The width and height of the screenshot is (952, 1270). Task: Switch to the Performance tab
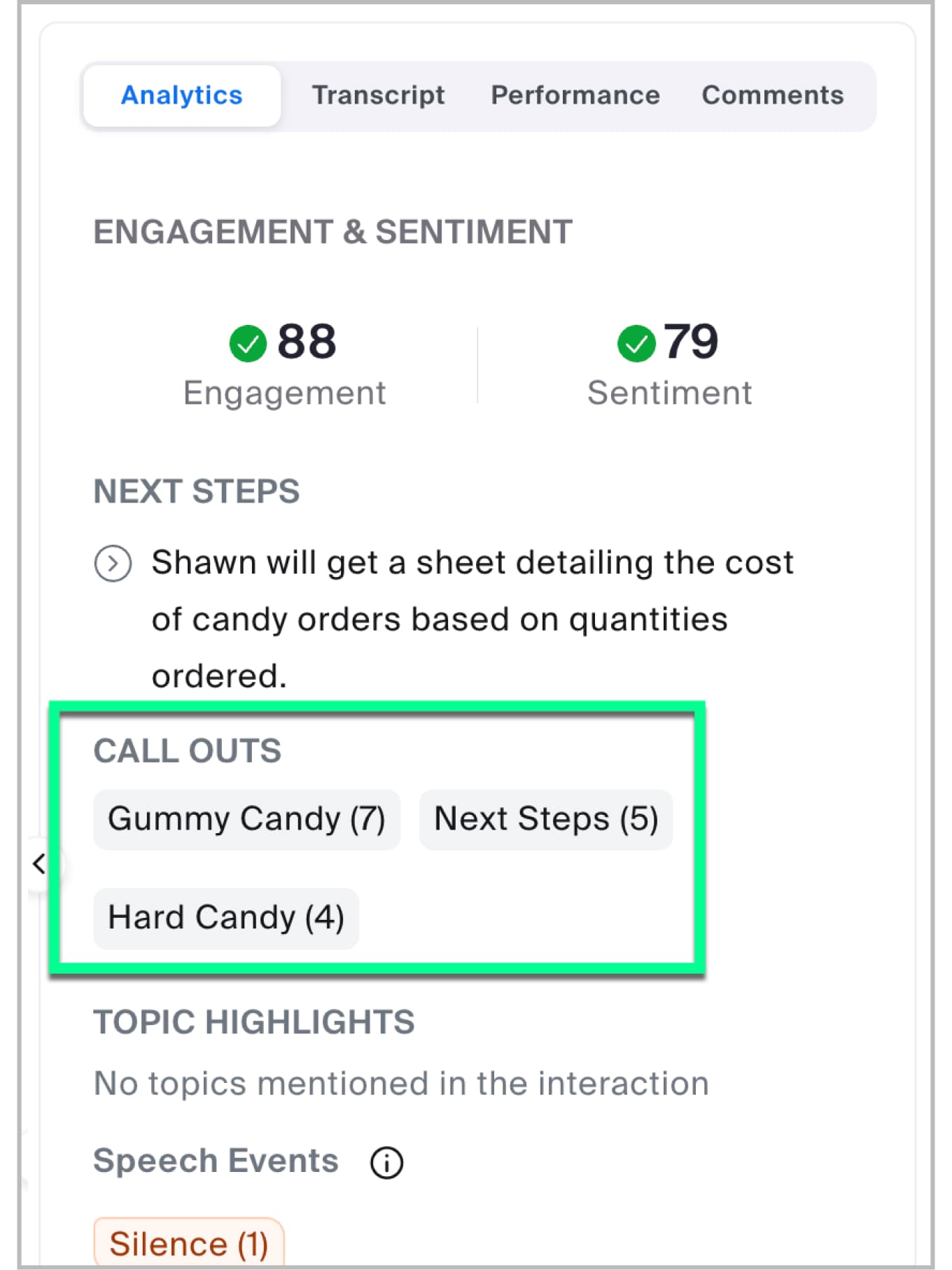coord(575,95)
